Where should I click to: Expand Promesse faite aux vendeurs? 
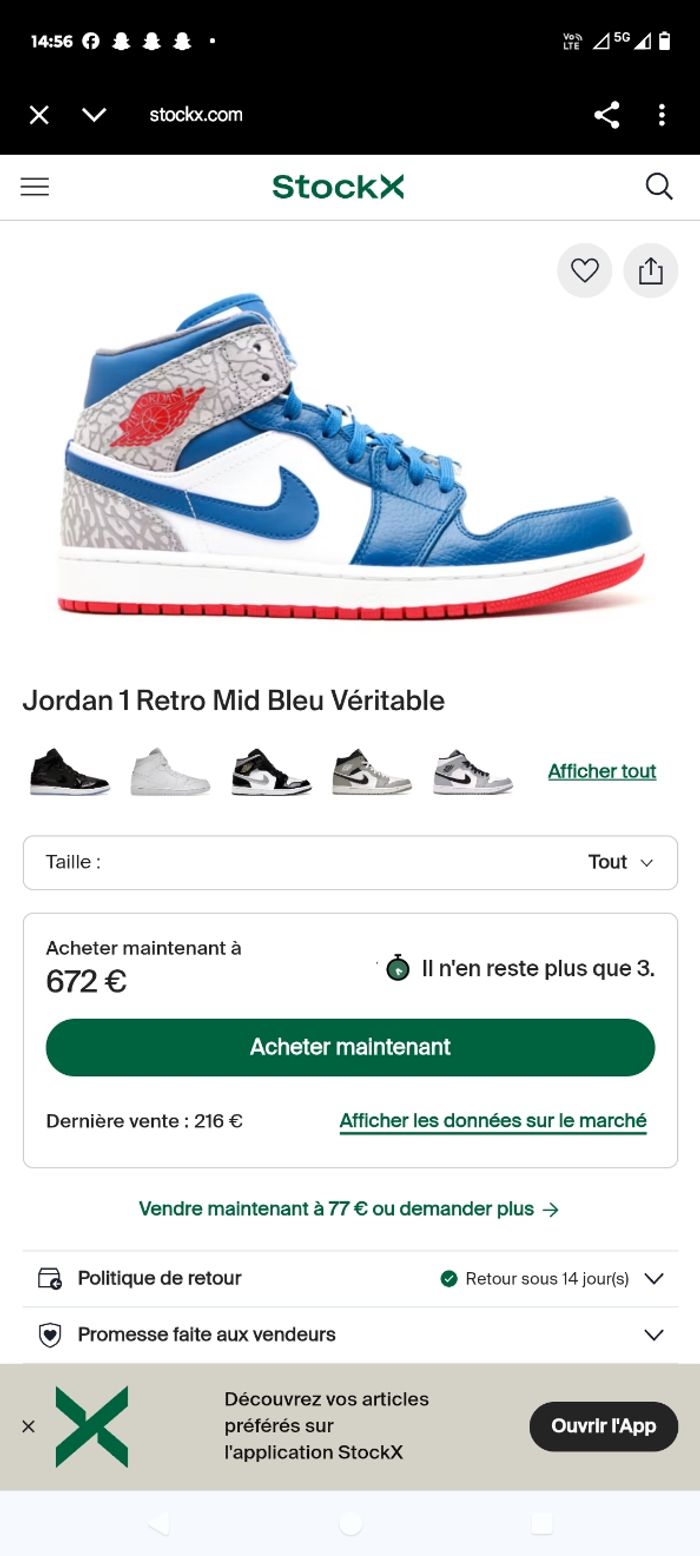click(350, 1334)
